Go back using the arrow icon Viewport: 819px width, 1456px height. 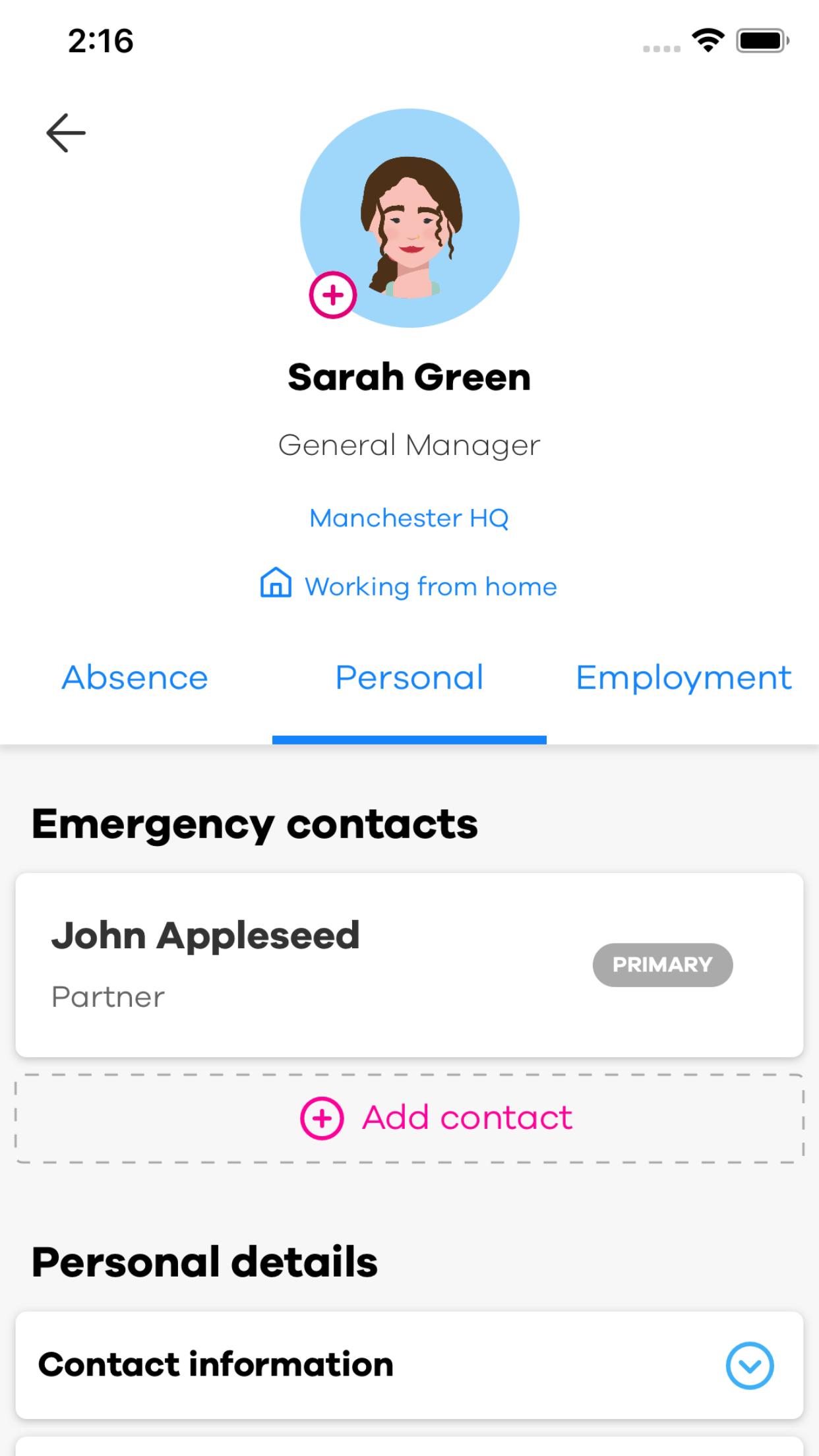65,133
